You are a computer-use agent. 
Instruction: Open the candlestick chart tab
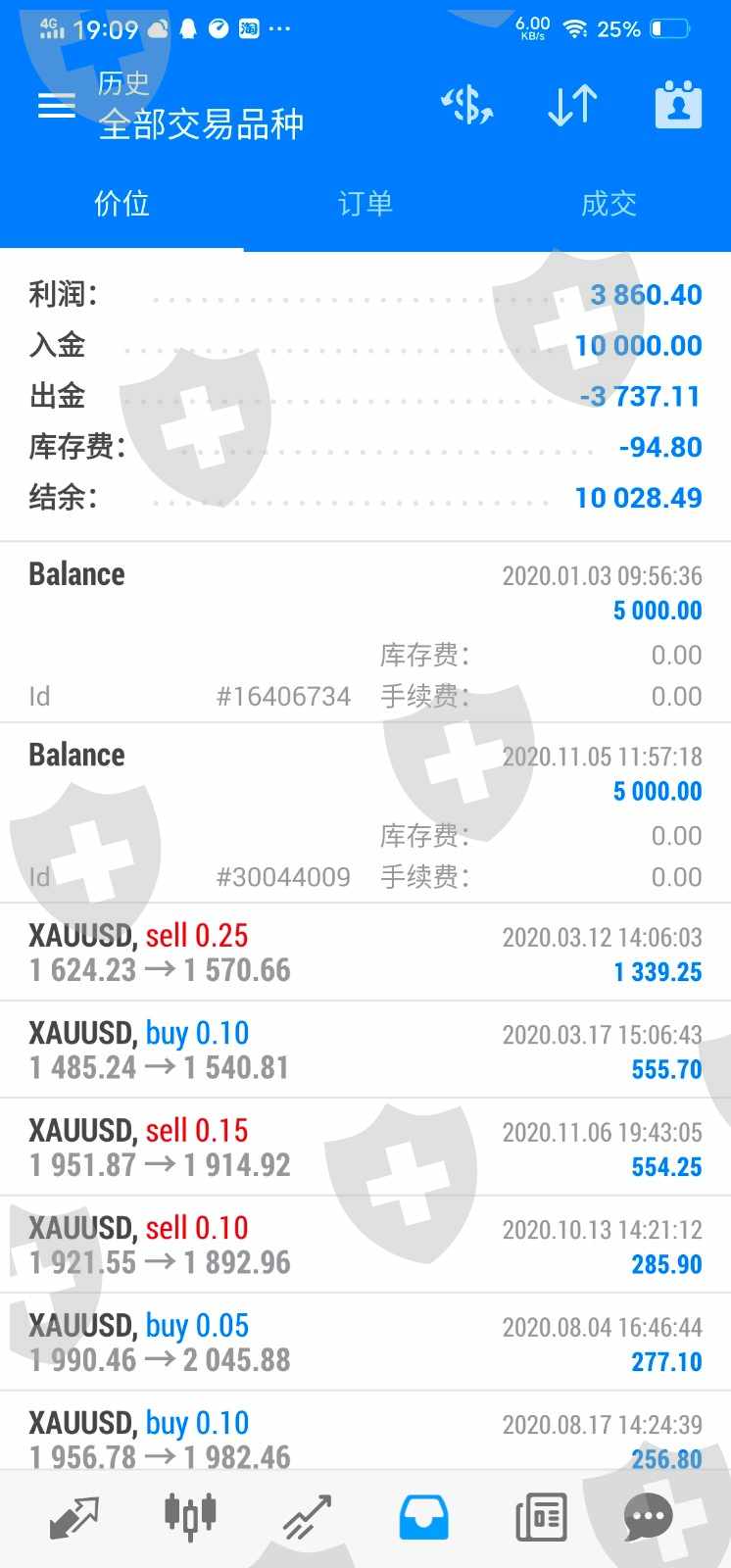[x=190, y=1516]
